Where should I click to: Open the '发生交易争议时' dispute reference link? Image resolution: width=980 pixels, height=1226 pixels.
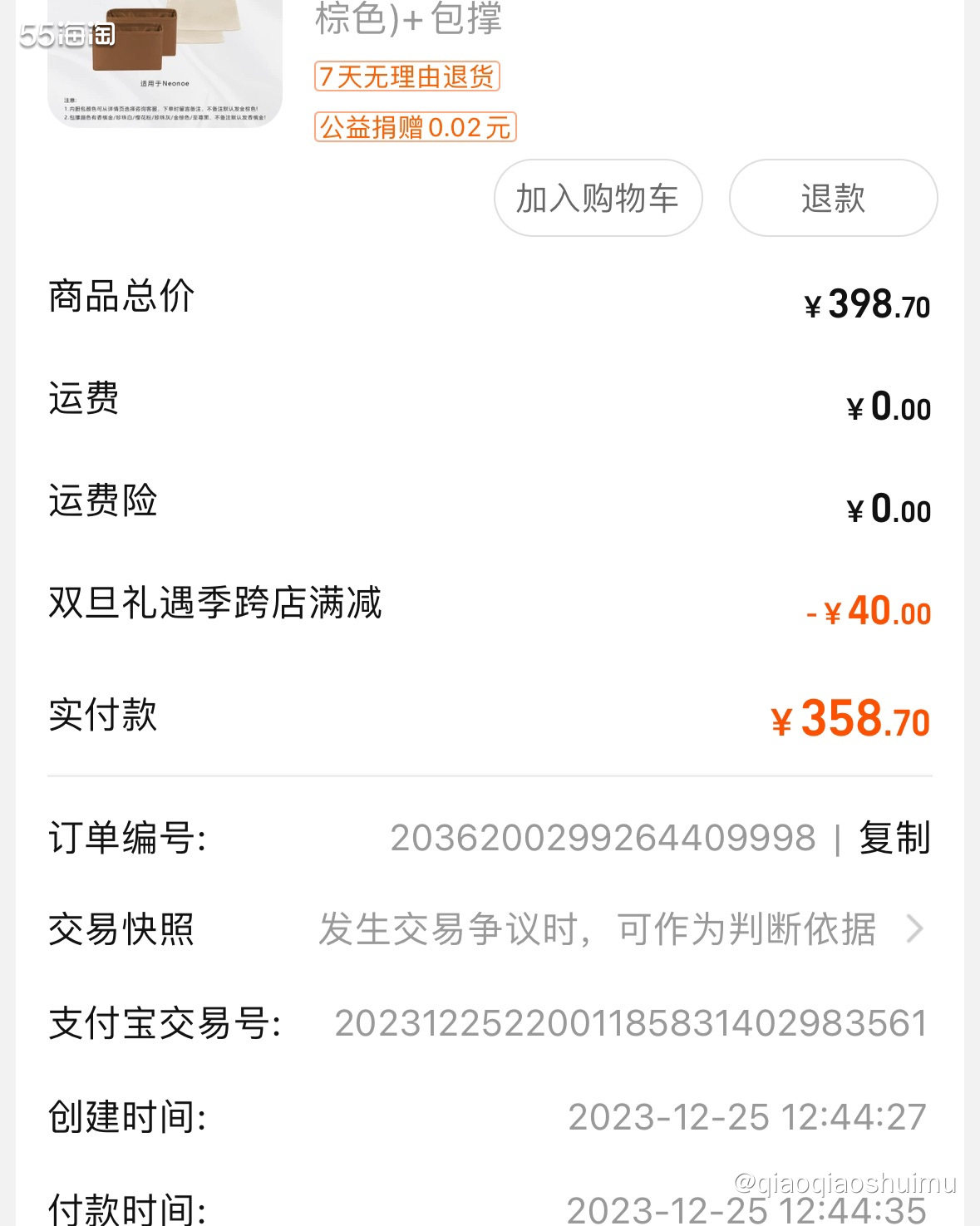click(x=597, y=931)
